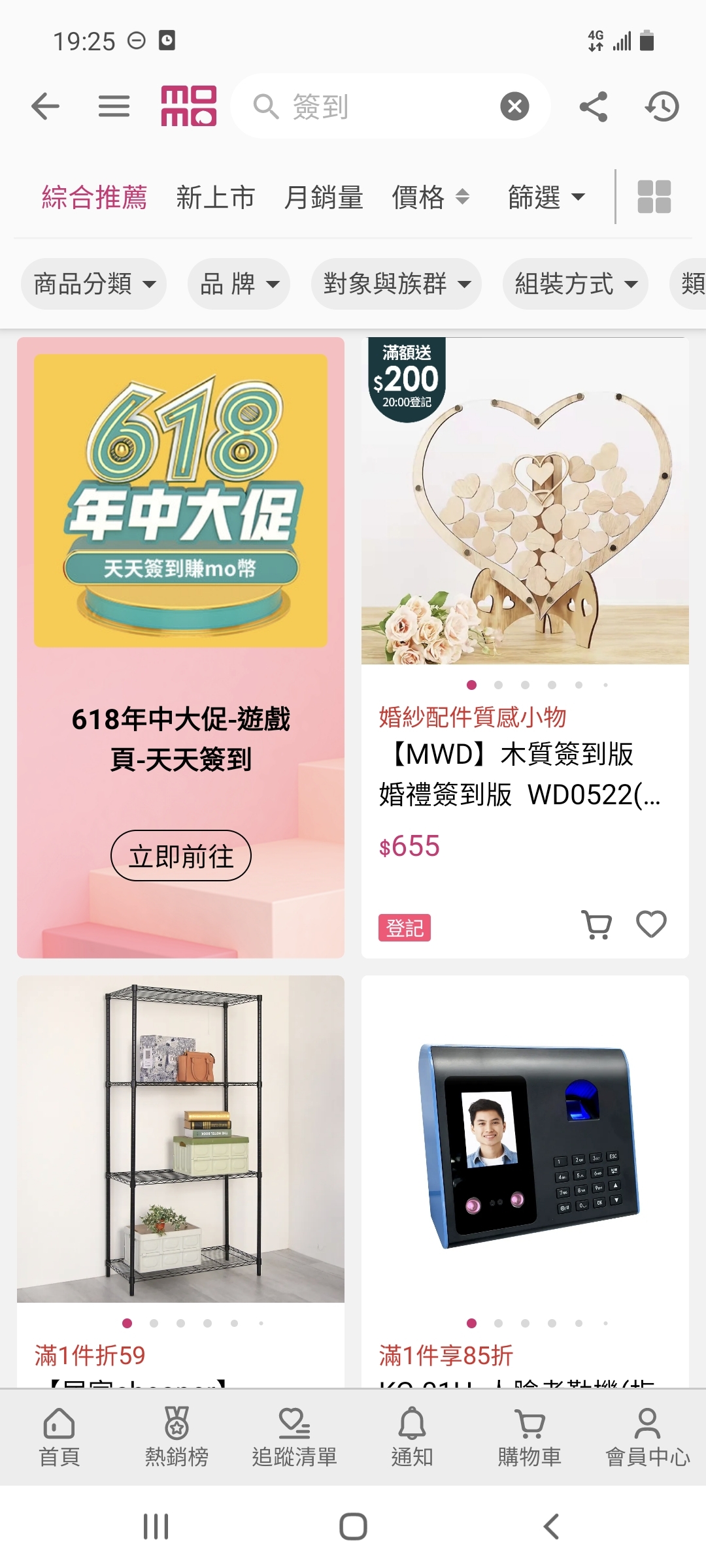Open the hamburger drawer menu
706x1568 pixels.
click(x=114, y=106)
